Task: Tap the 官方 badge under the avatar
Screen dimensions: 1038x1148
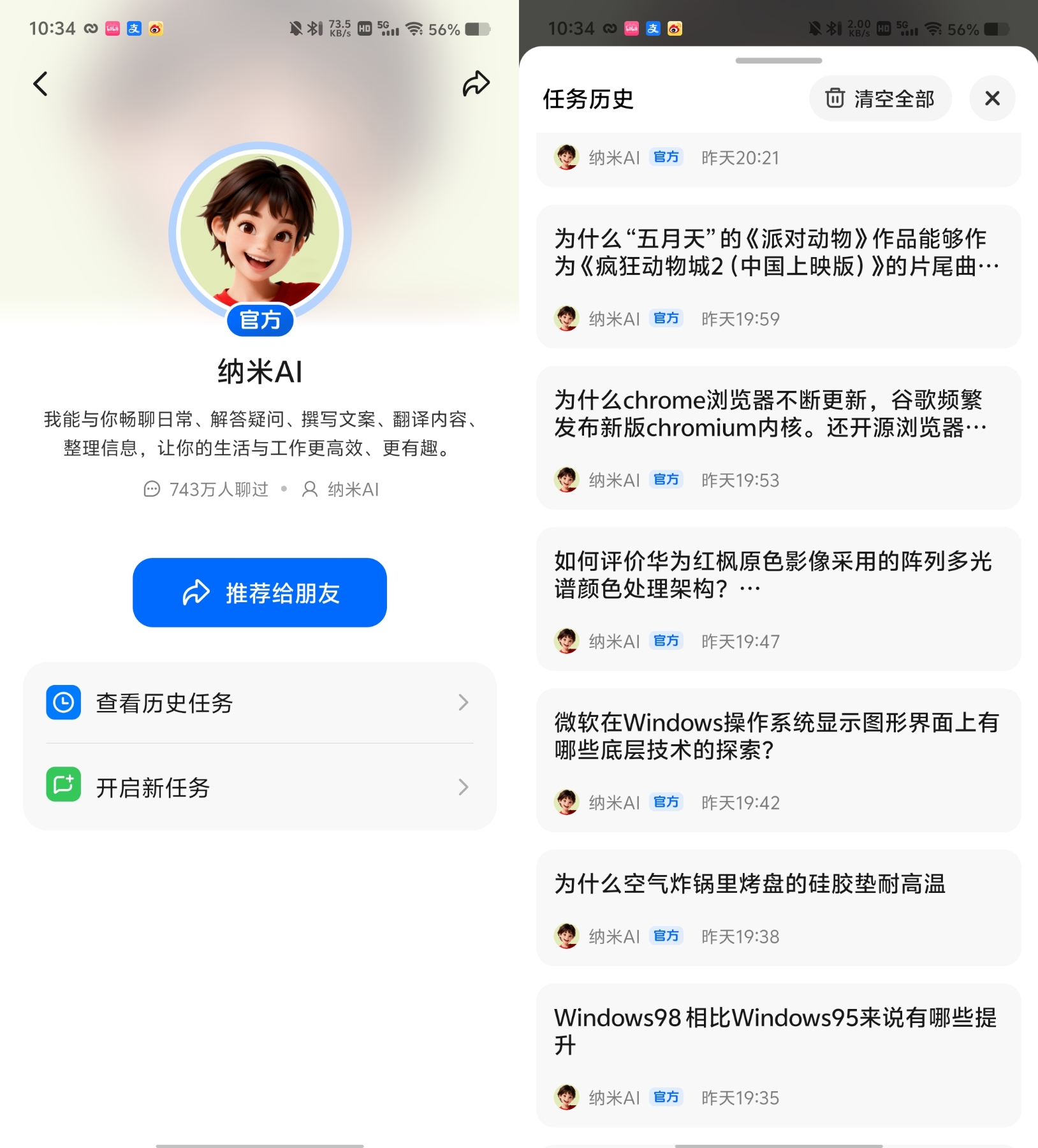Action: pyautogui.click(x=259, y=321)
